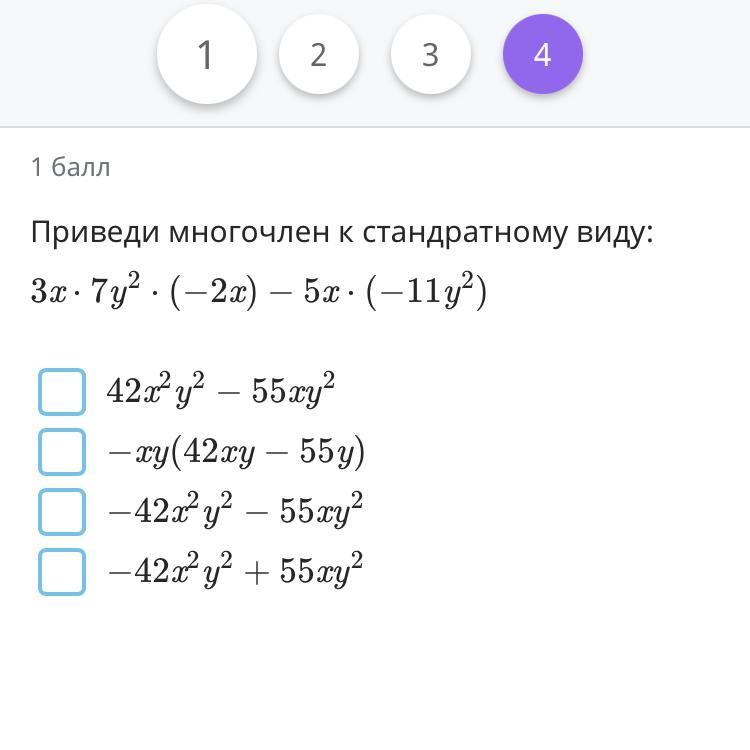The width and height of the screenshot is (750, 750).
Task: Open question number 3
Action: (x=430, y=55)
